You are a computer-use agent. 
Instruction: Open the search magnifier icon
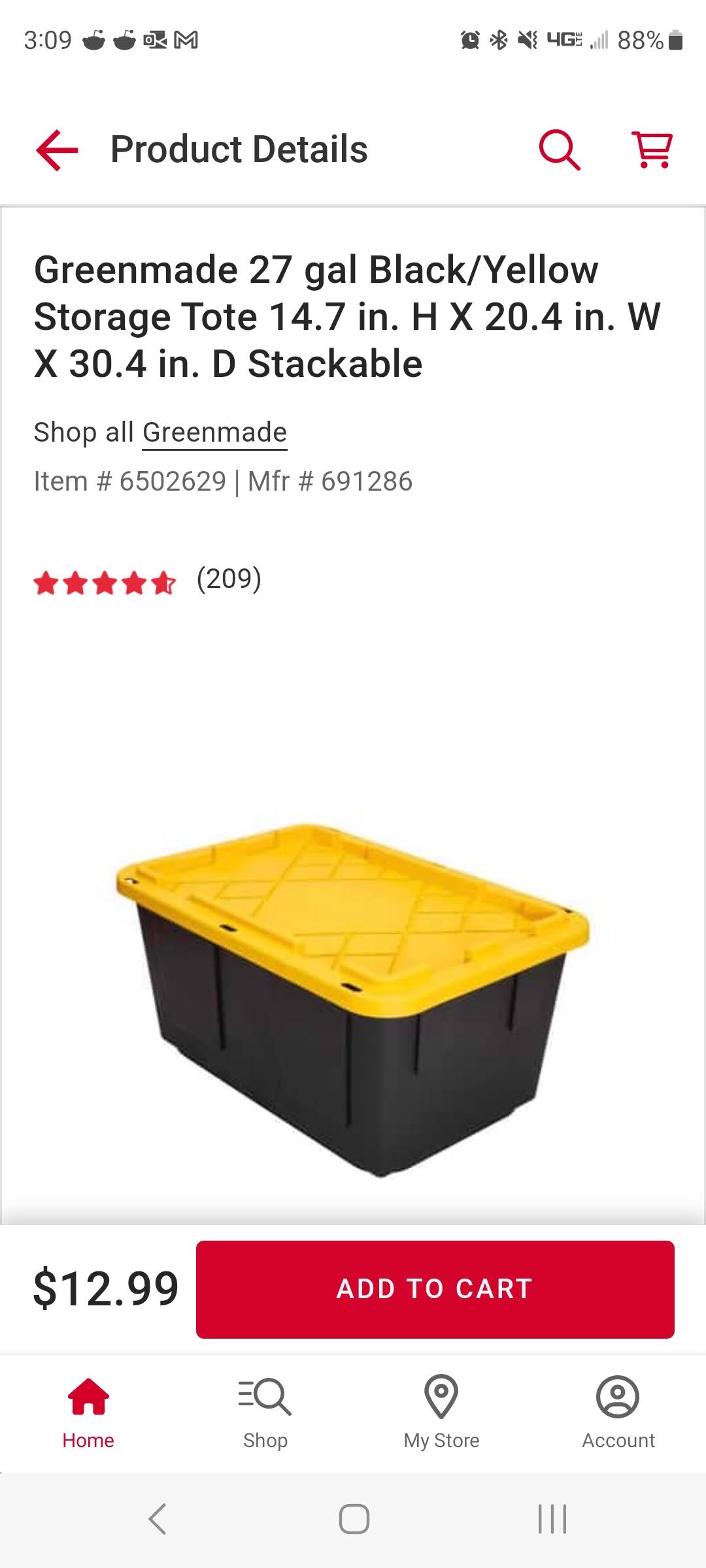559,150
